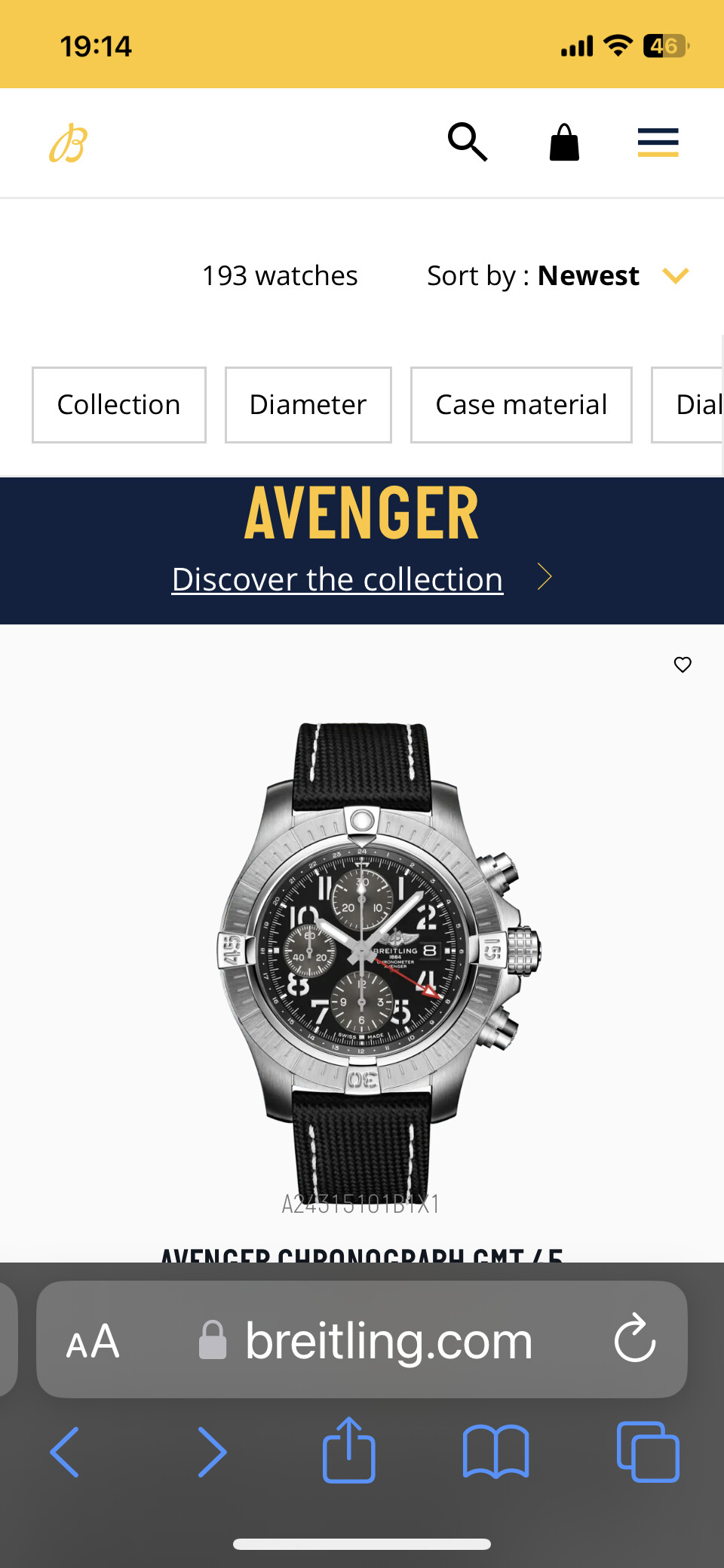
Task: Open the hamburger menu
Action: coord(658,142)
